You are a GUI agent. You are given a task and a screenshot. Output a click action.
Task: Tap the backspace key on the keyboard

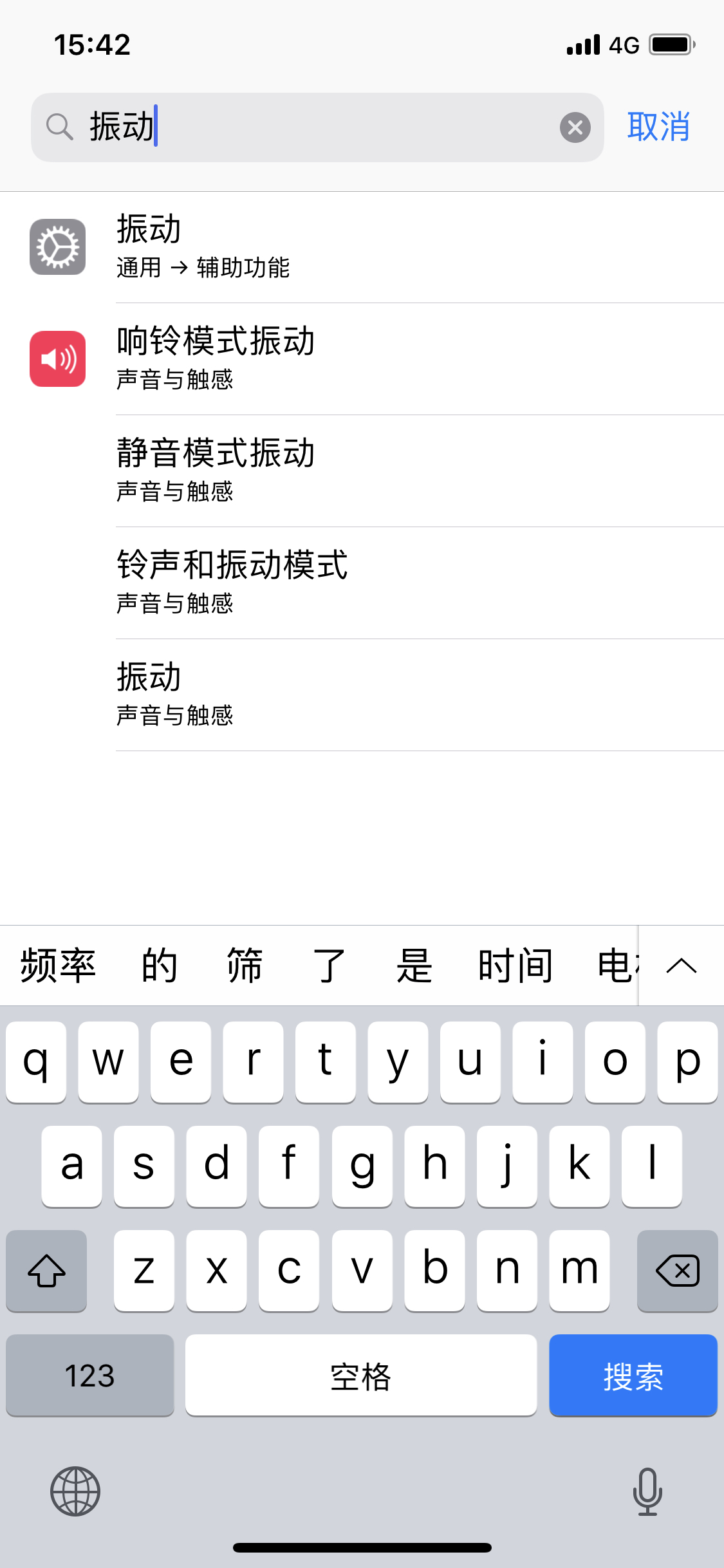click(x=677, y=1271)
